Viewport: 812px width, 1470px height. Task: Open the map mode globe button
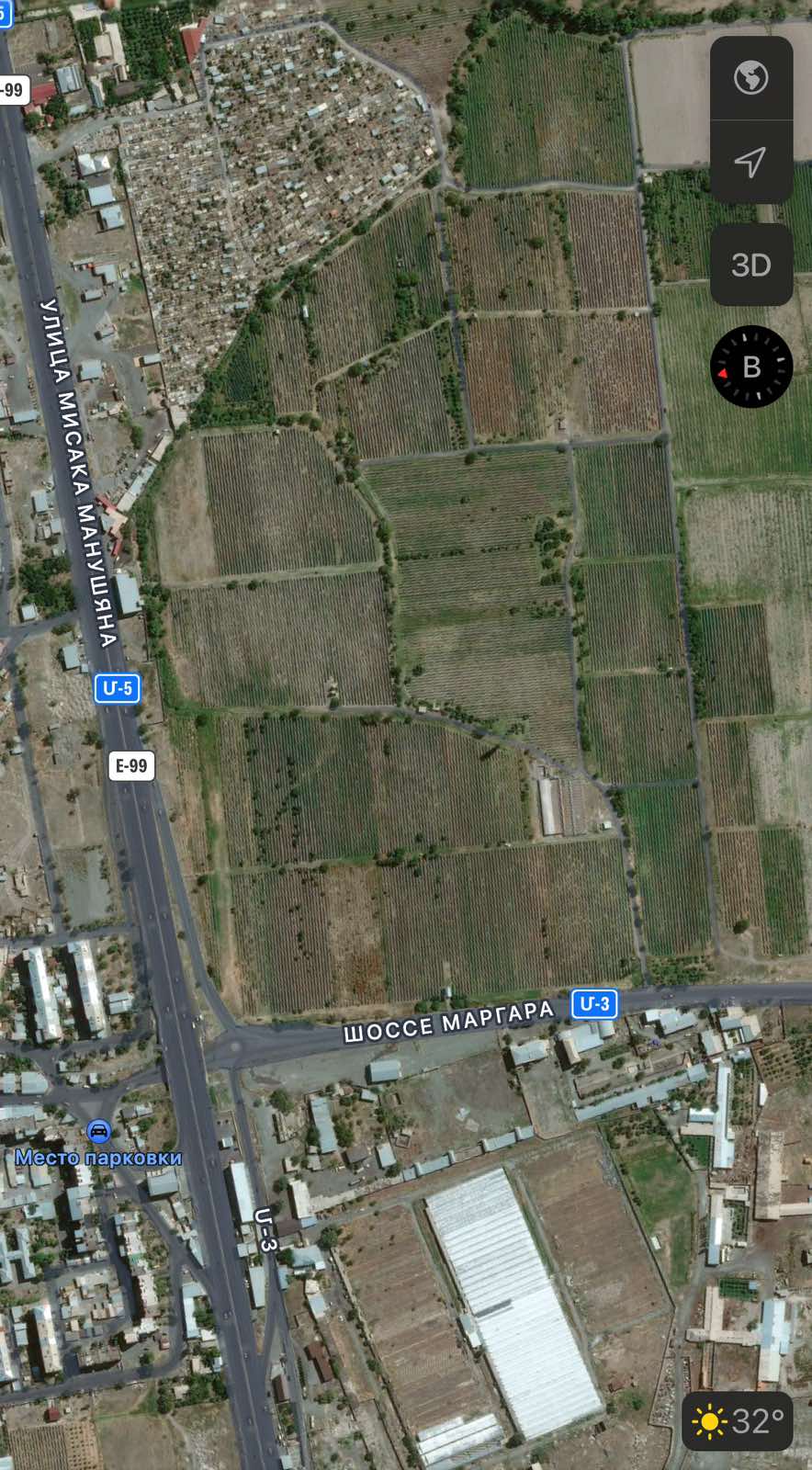coord(750,78)
